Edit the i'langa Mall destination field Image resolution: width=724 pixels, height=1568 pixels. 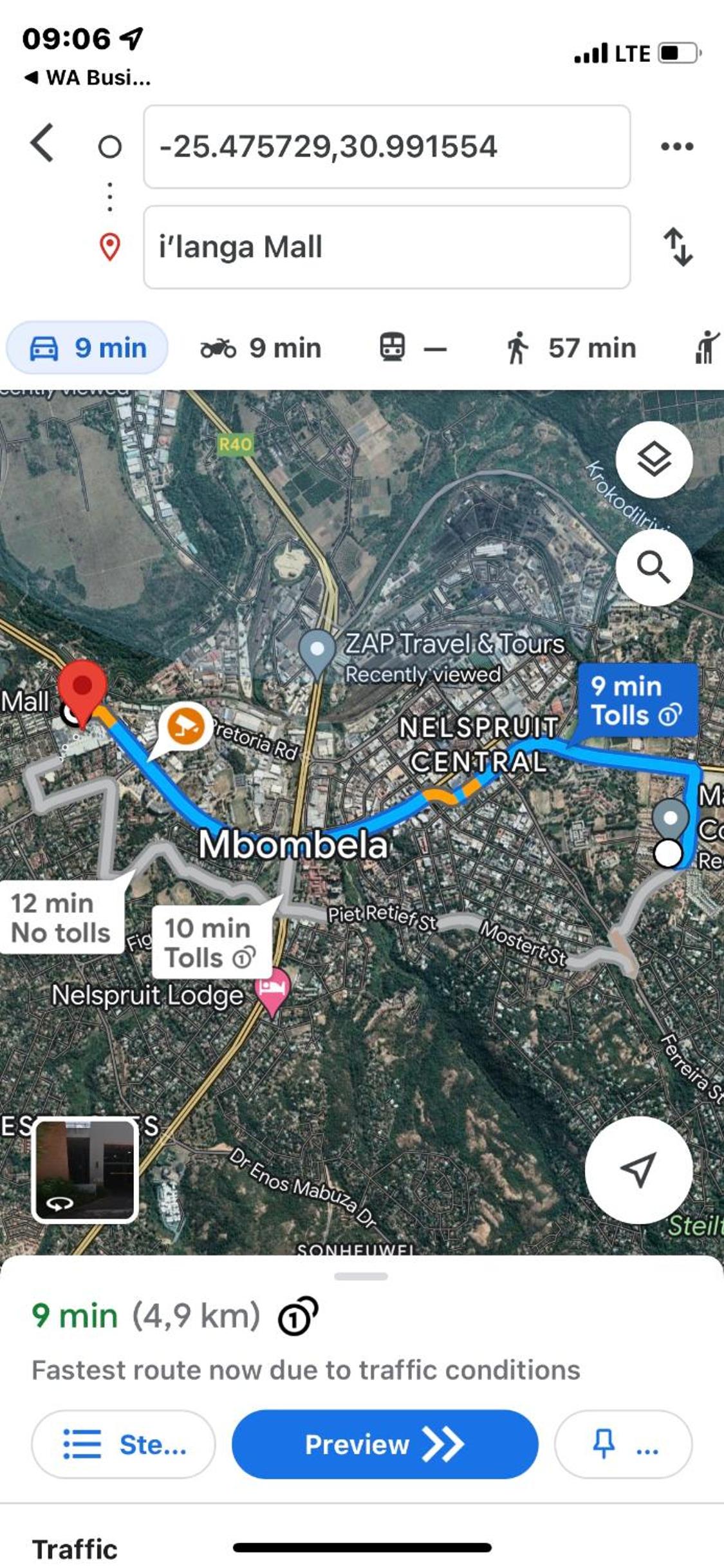pos(387,247)
